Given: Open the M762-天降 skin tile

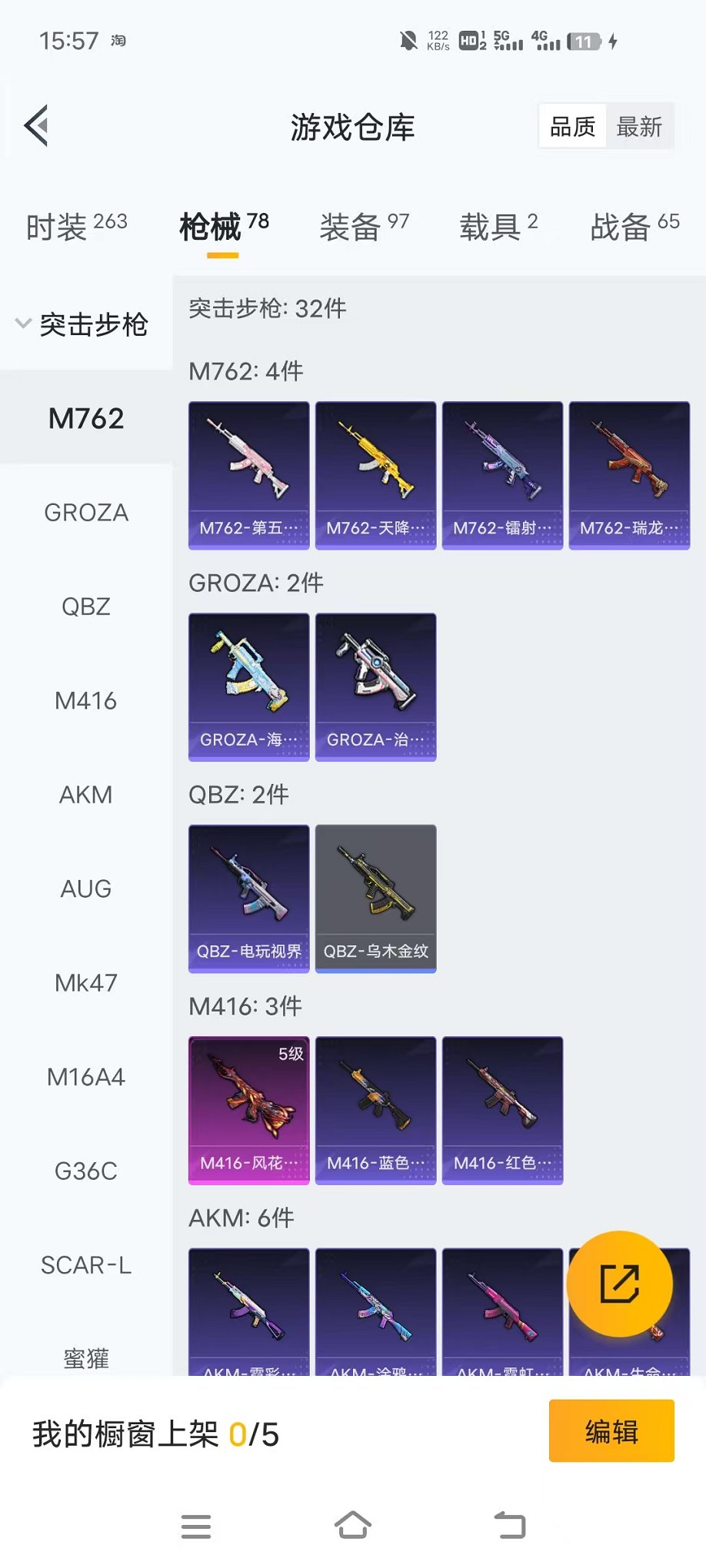Looking at the screenshot, I should pos(375,475).
